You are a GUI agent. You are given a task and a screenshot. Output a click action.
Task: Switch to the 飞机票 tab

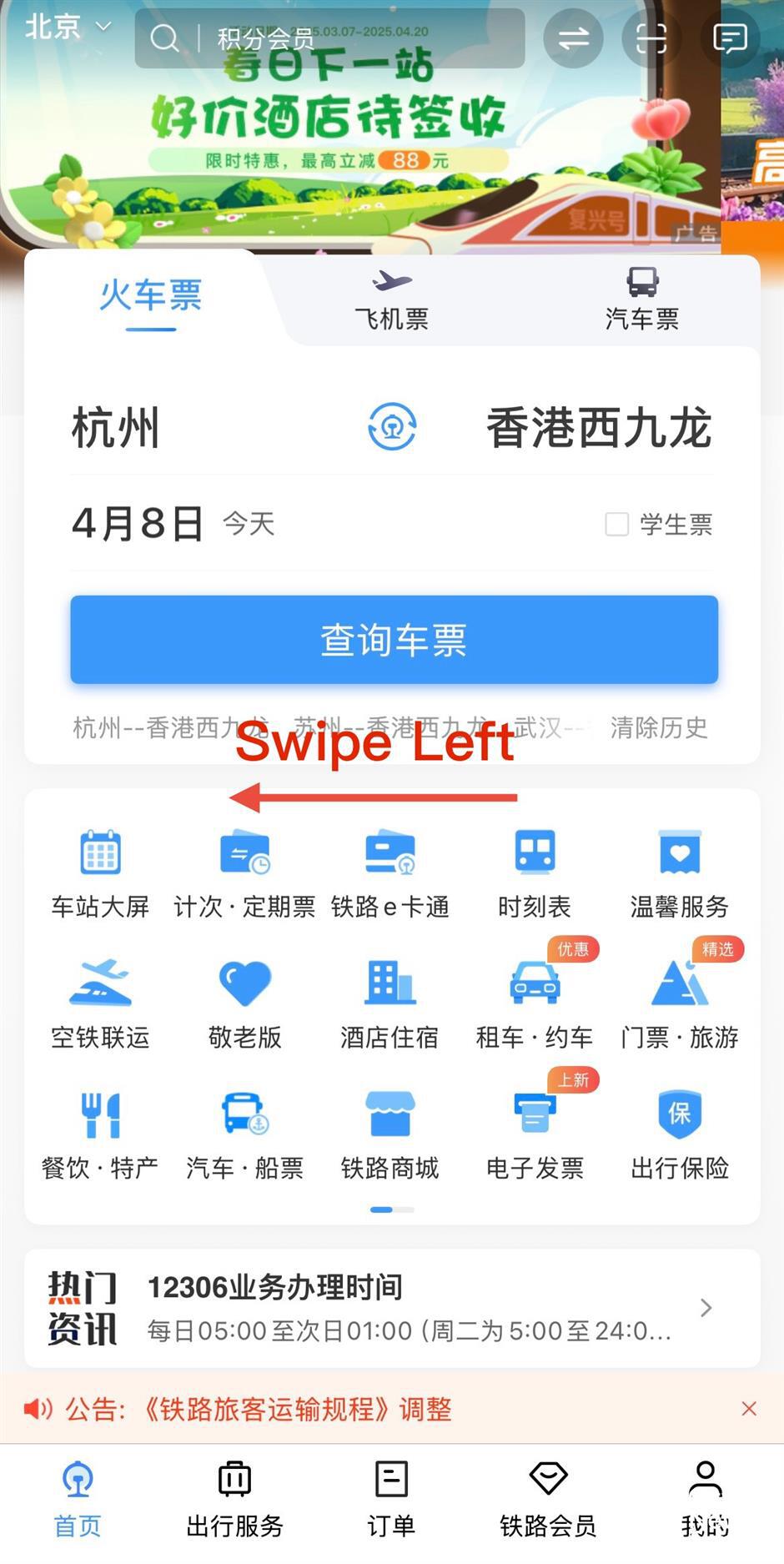391,300
